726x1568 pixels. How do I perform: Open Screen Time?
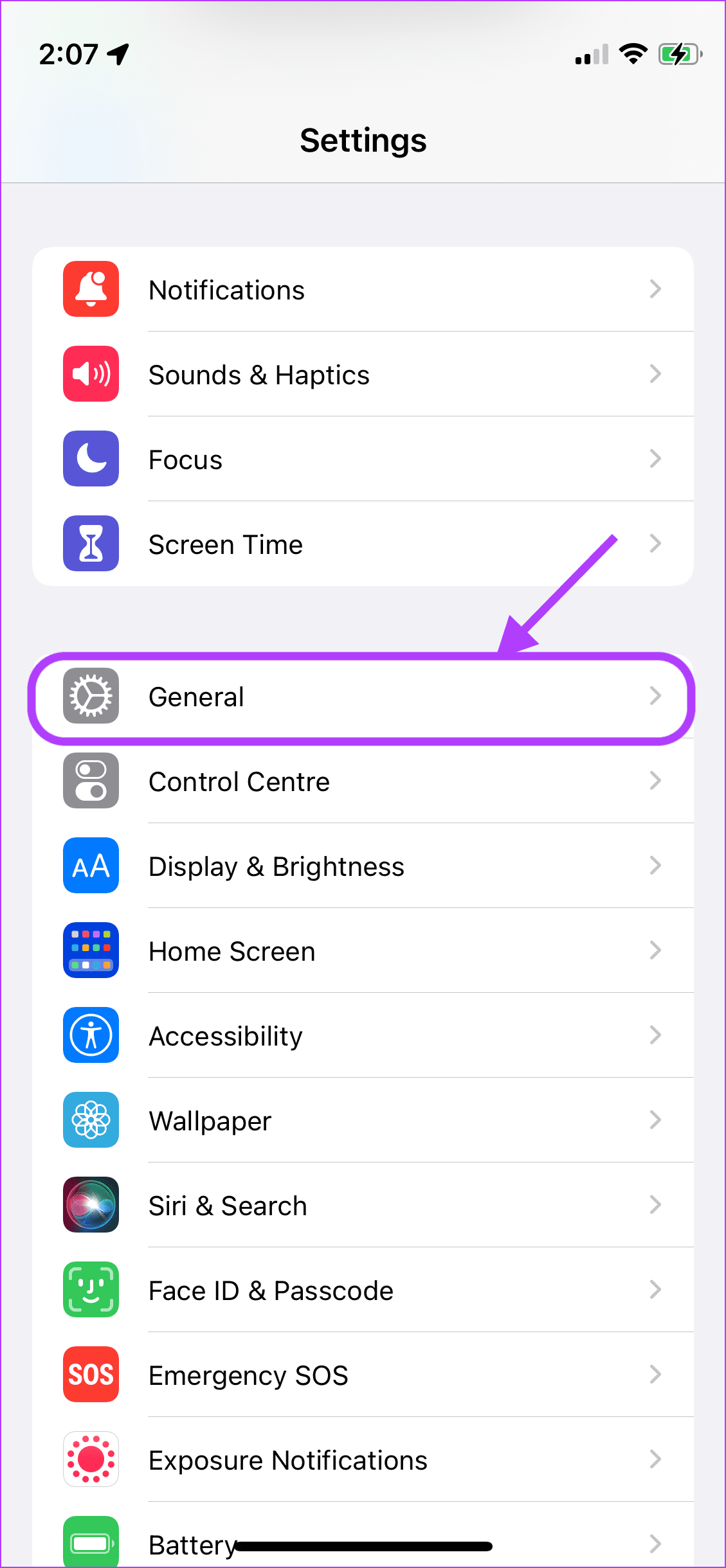tap(363, 544)
